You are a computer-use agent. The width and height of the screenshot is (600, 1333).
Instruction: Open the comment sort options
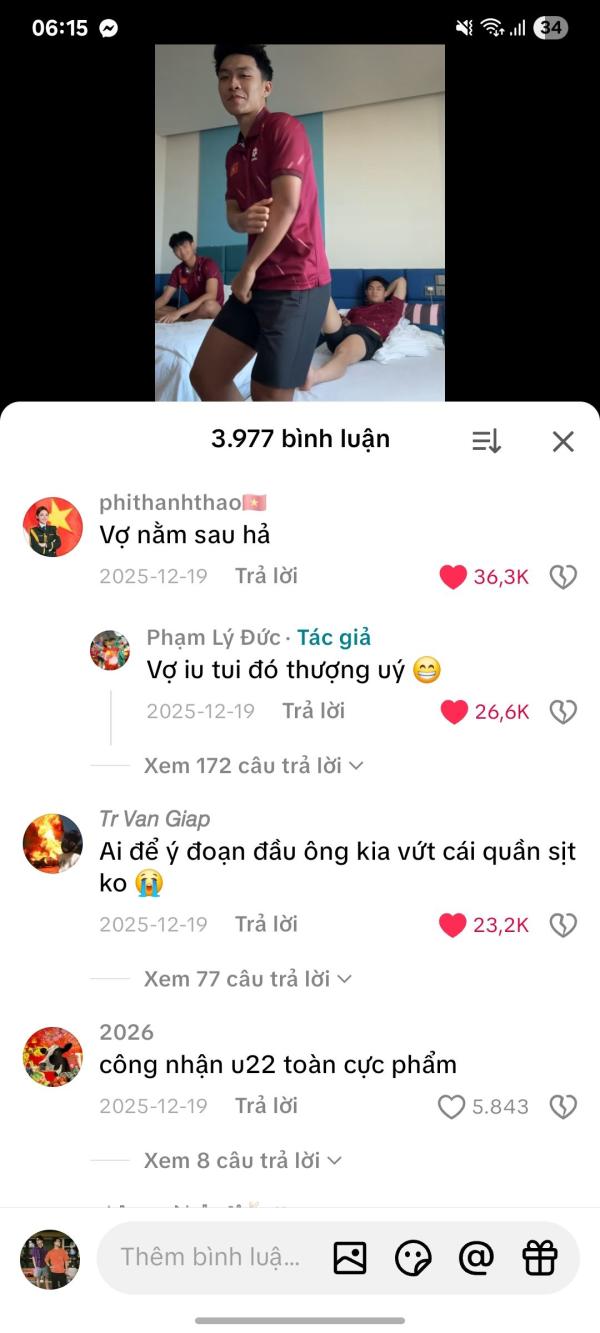tap(486, 441)
